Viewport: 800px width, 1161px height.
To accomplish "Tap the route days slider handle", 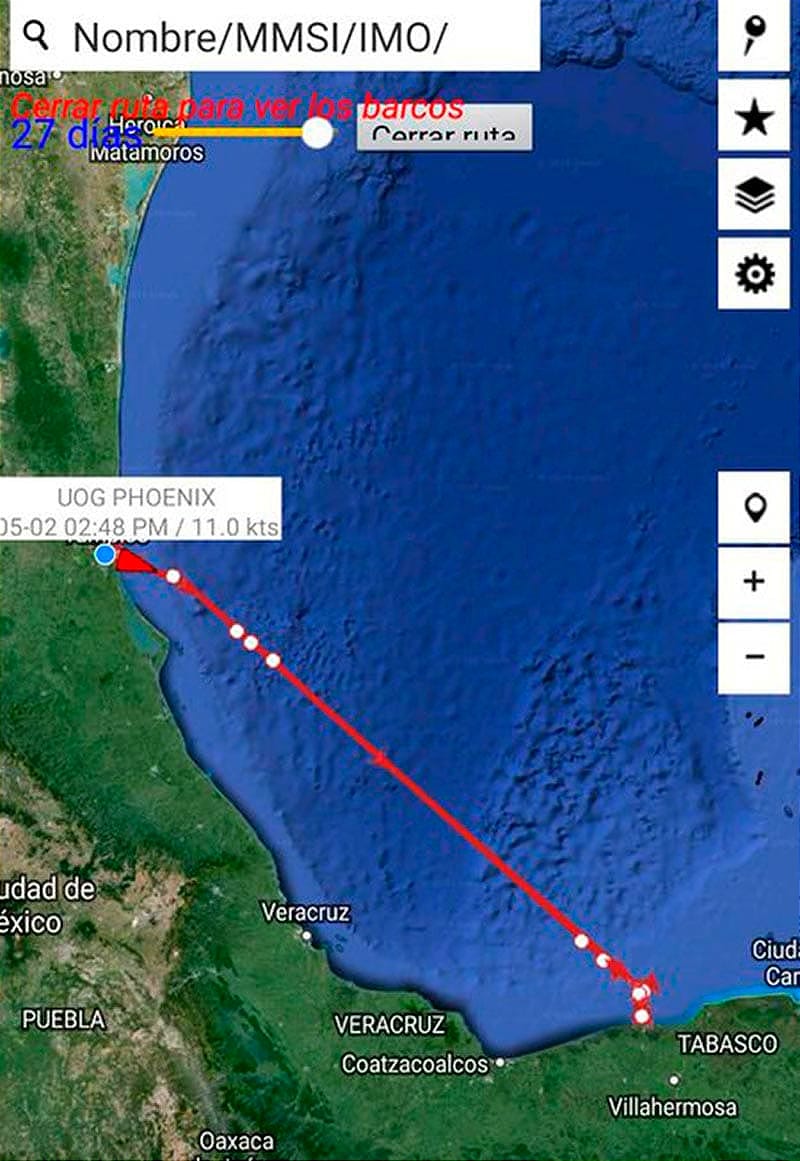I will click(317, 132).
